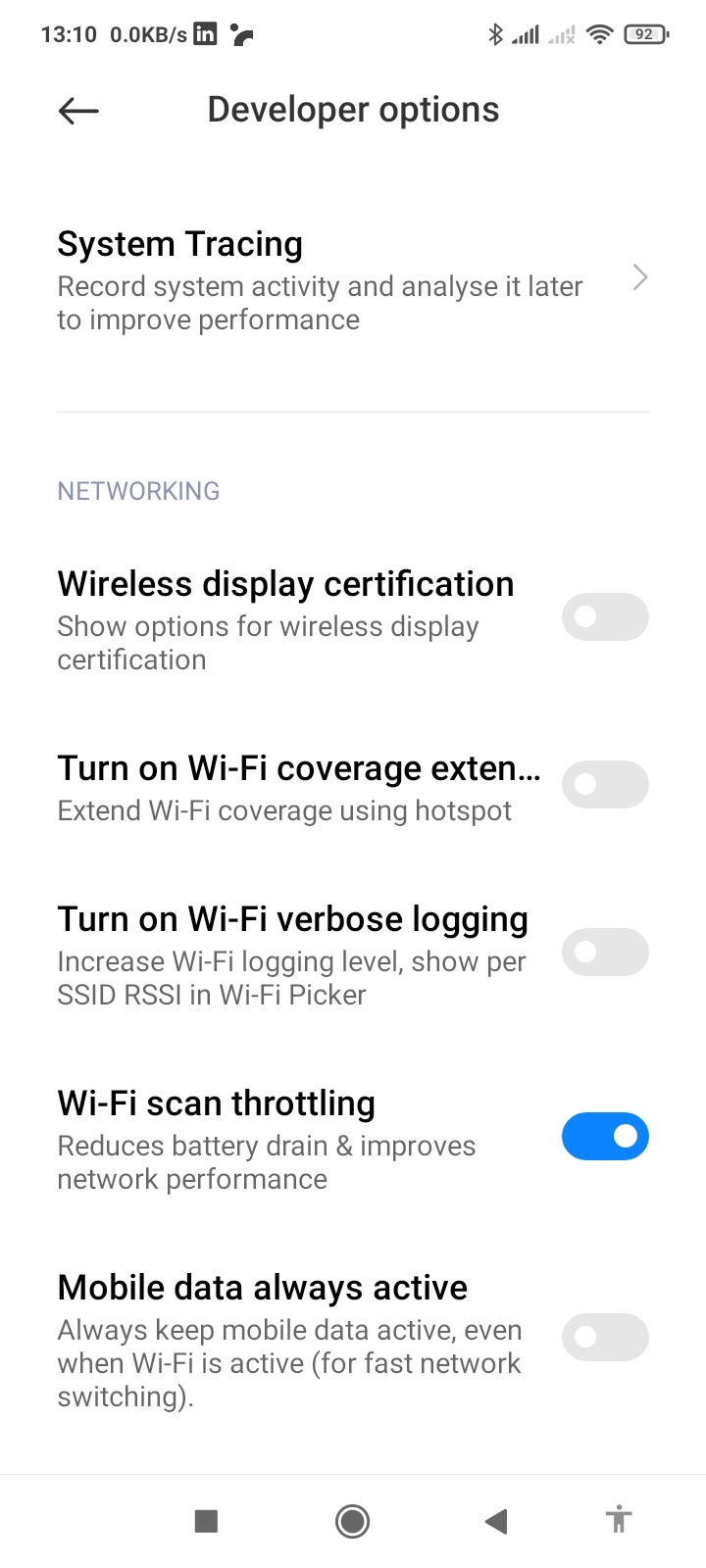Open recent apps from navigation bar
Image resolution: width=706 pixels, height=1568 pixels.
click(206, 1521)
